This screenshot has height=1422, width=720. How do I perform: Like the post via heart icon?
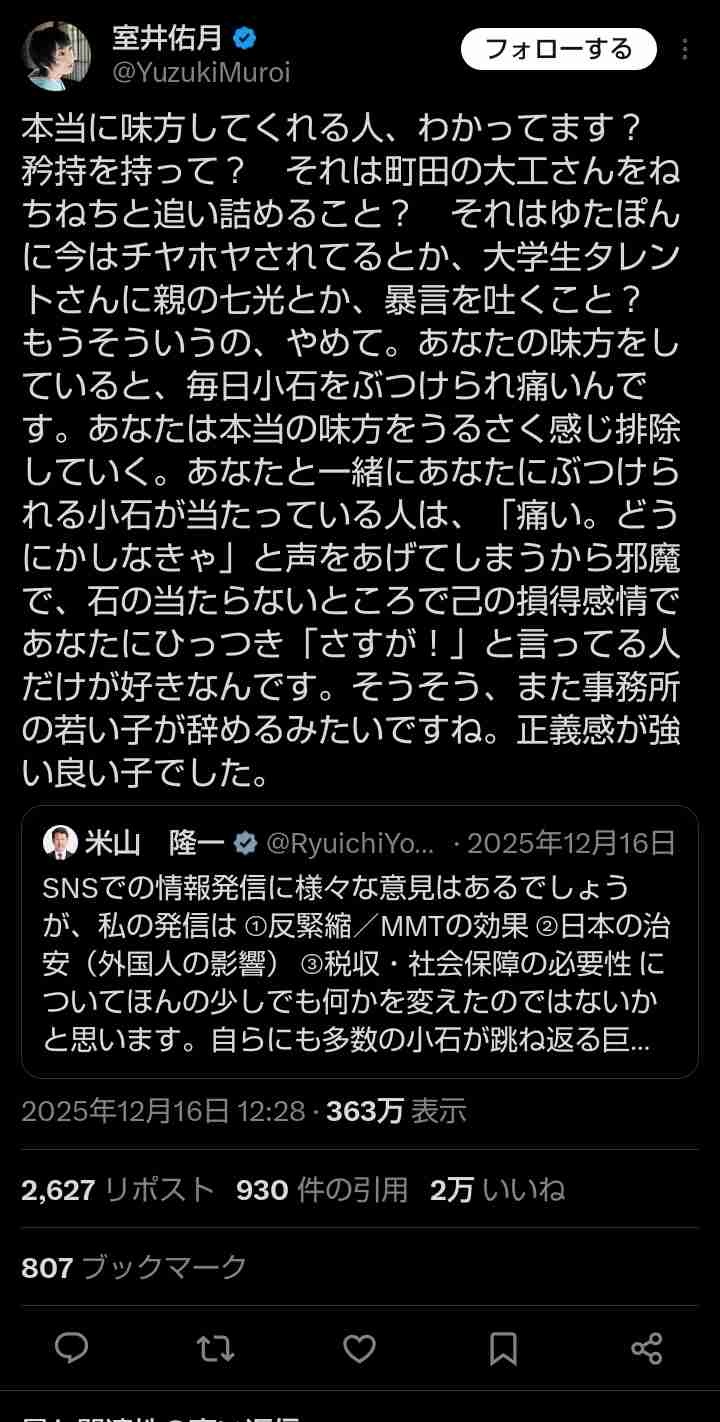pos(357,1349)
